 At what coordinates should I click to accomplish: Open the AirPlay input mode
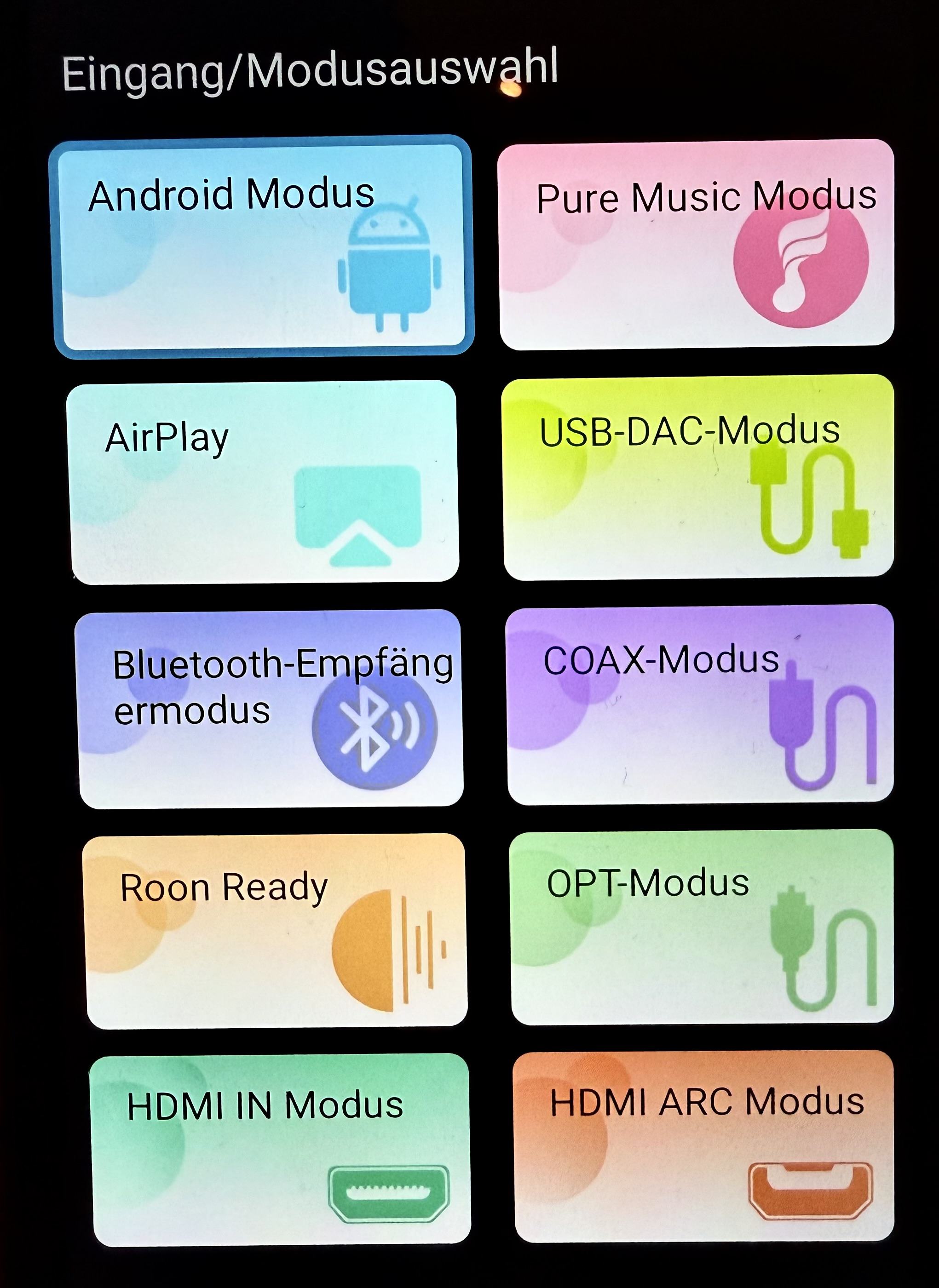tap(263, 483)
